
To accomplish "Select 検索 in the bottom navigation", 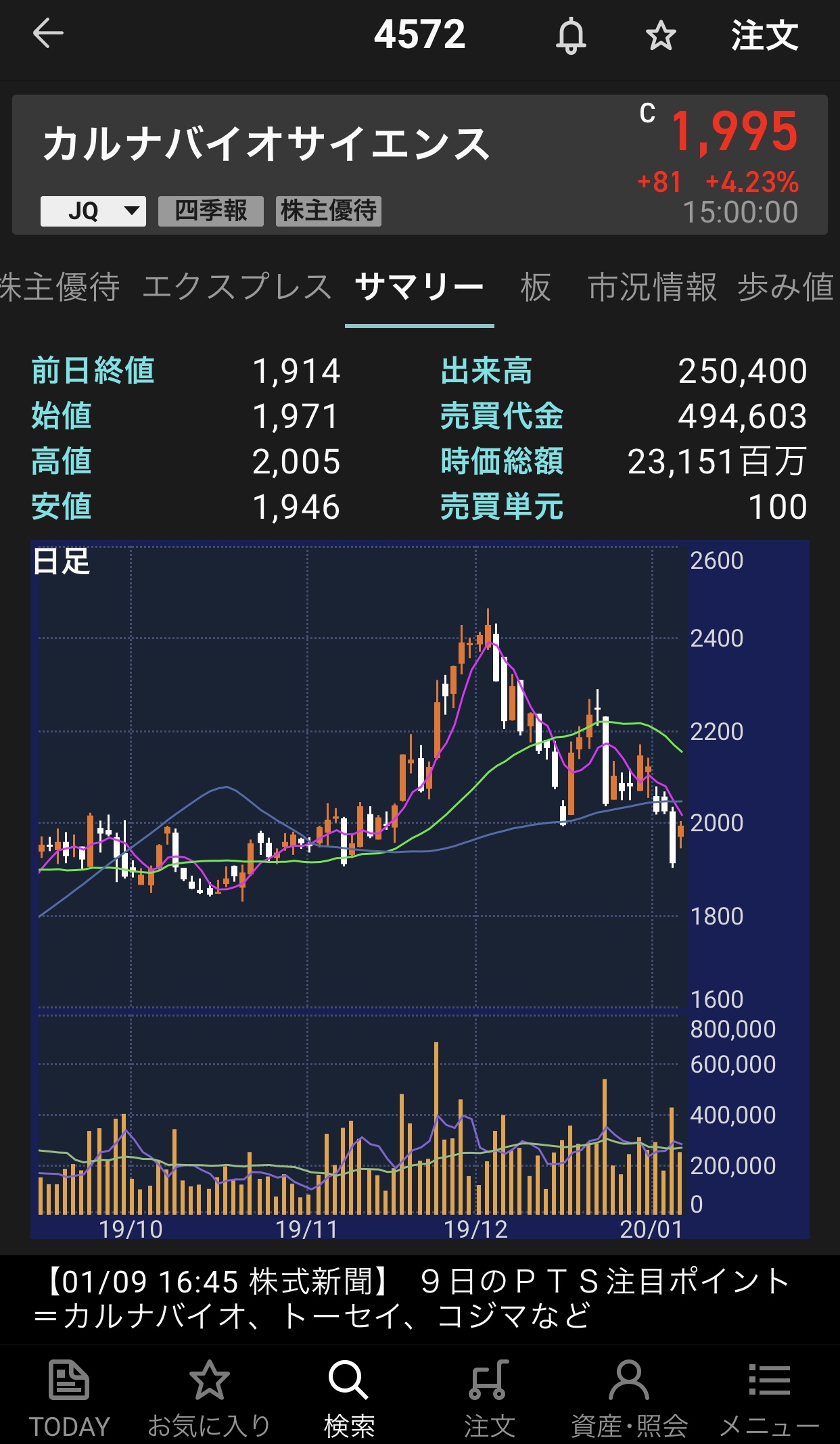I will coord(349,1397).
